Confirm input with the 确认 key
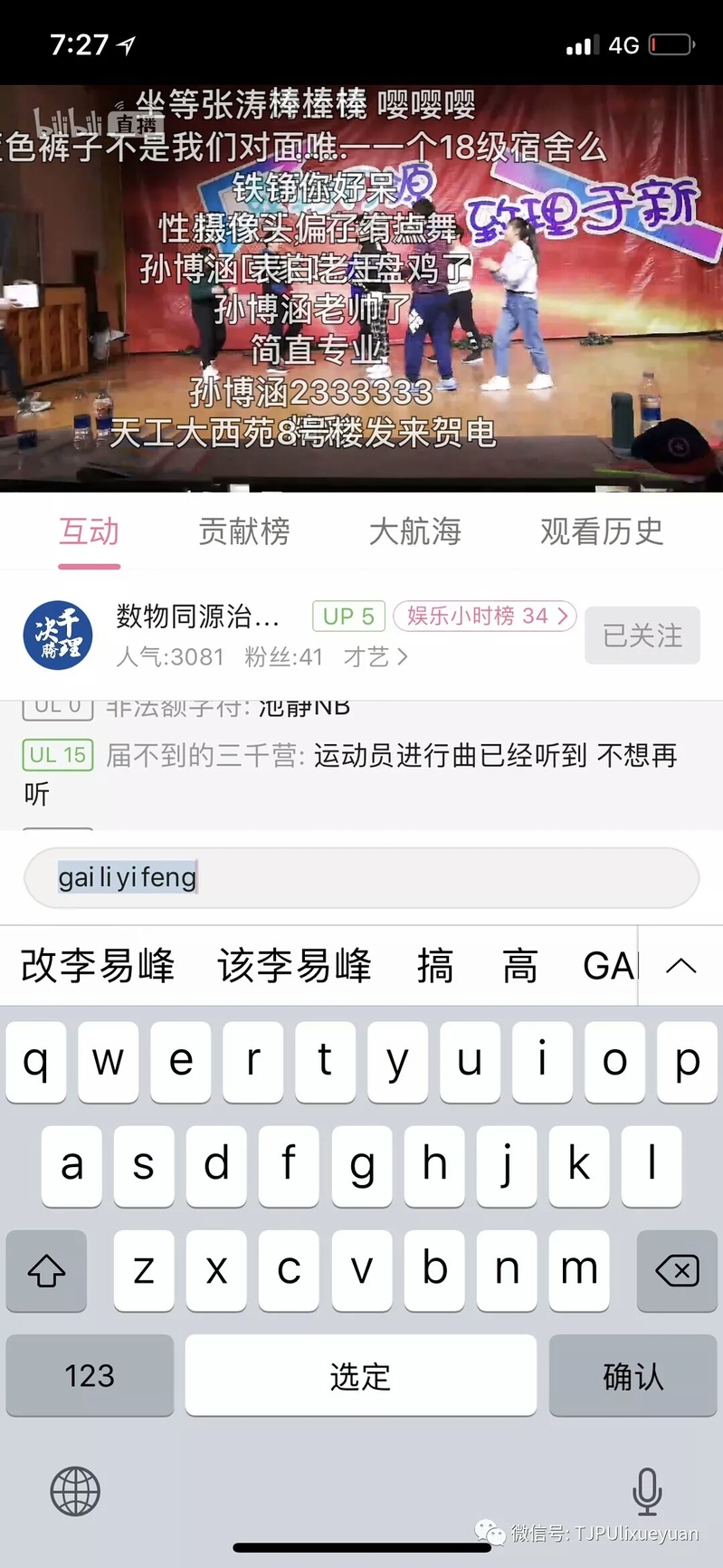Screen dimensions: 723x1568 (x=633, y=1376)
